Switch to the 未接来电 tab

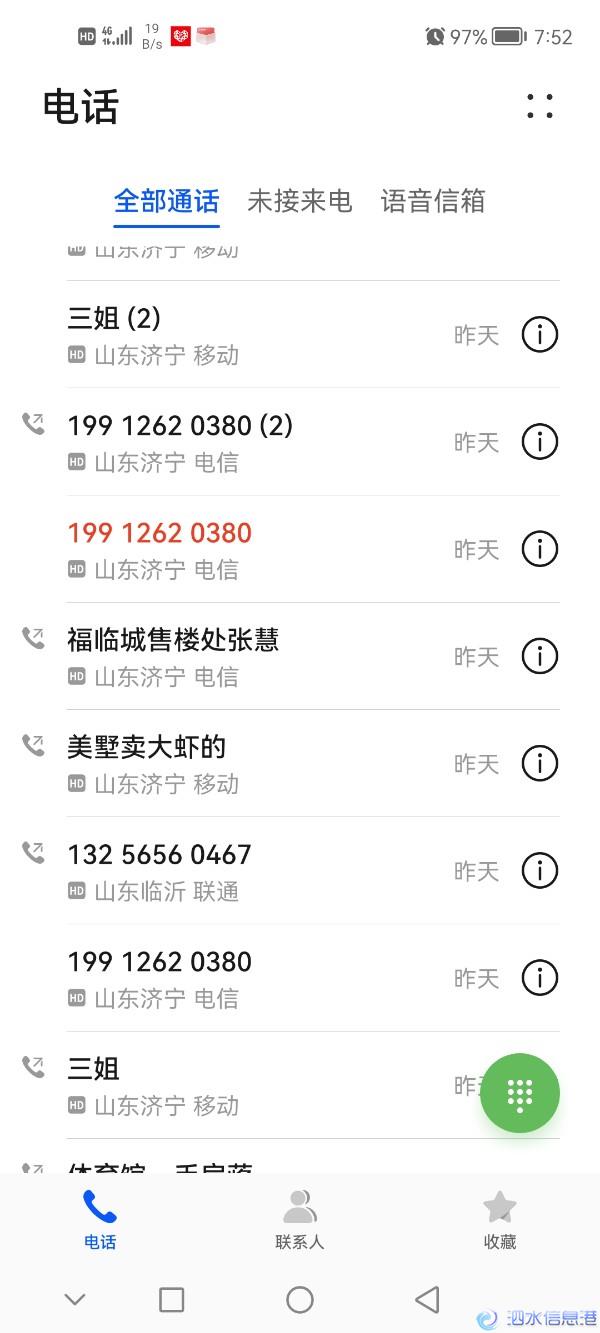[x=300, y=201]
